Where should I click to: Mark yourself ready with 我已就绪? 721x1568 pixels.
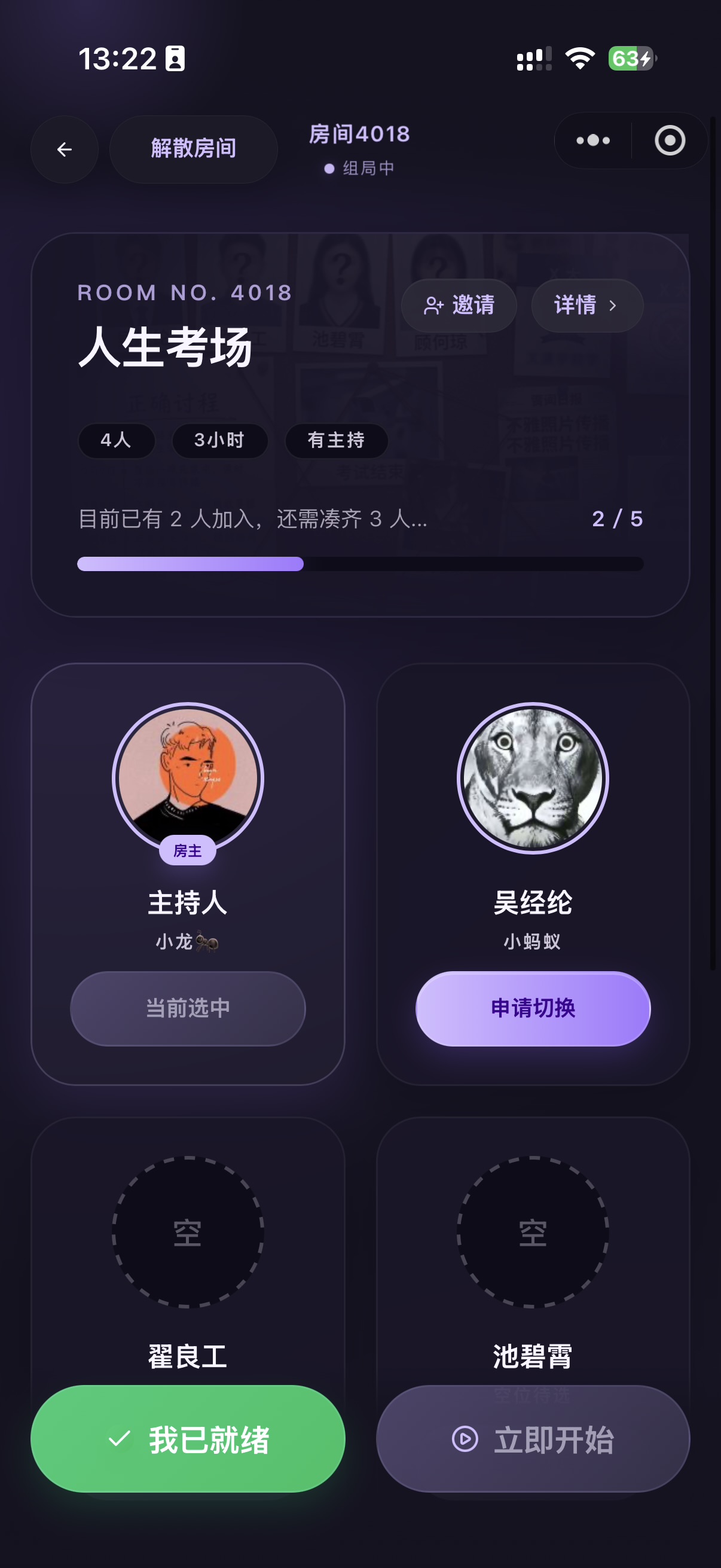pyautogui.click(x=188, y=1439)
